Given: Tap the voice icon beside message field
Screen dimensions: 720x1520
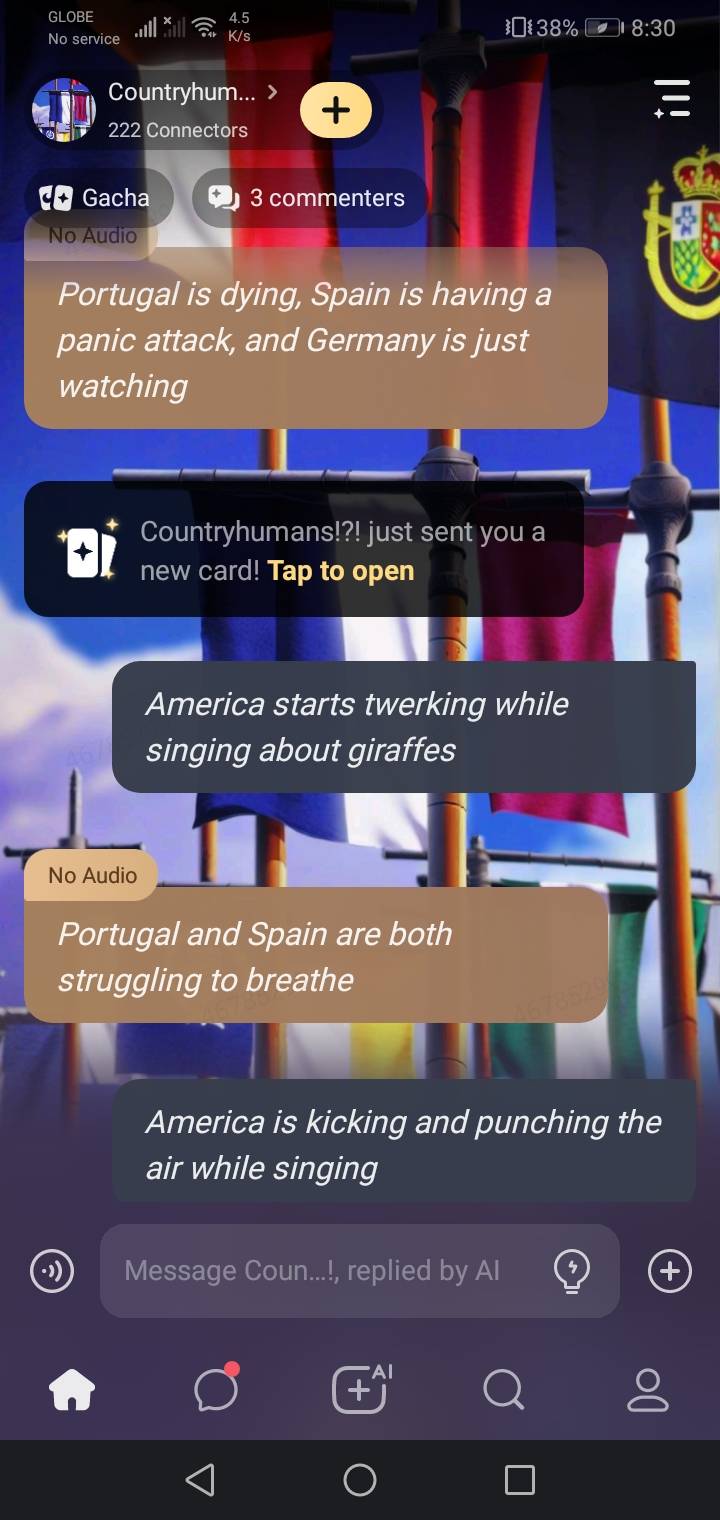Looking at the screenshot, I should pyautogui.click(x=52, y=1271).
